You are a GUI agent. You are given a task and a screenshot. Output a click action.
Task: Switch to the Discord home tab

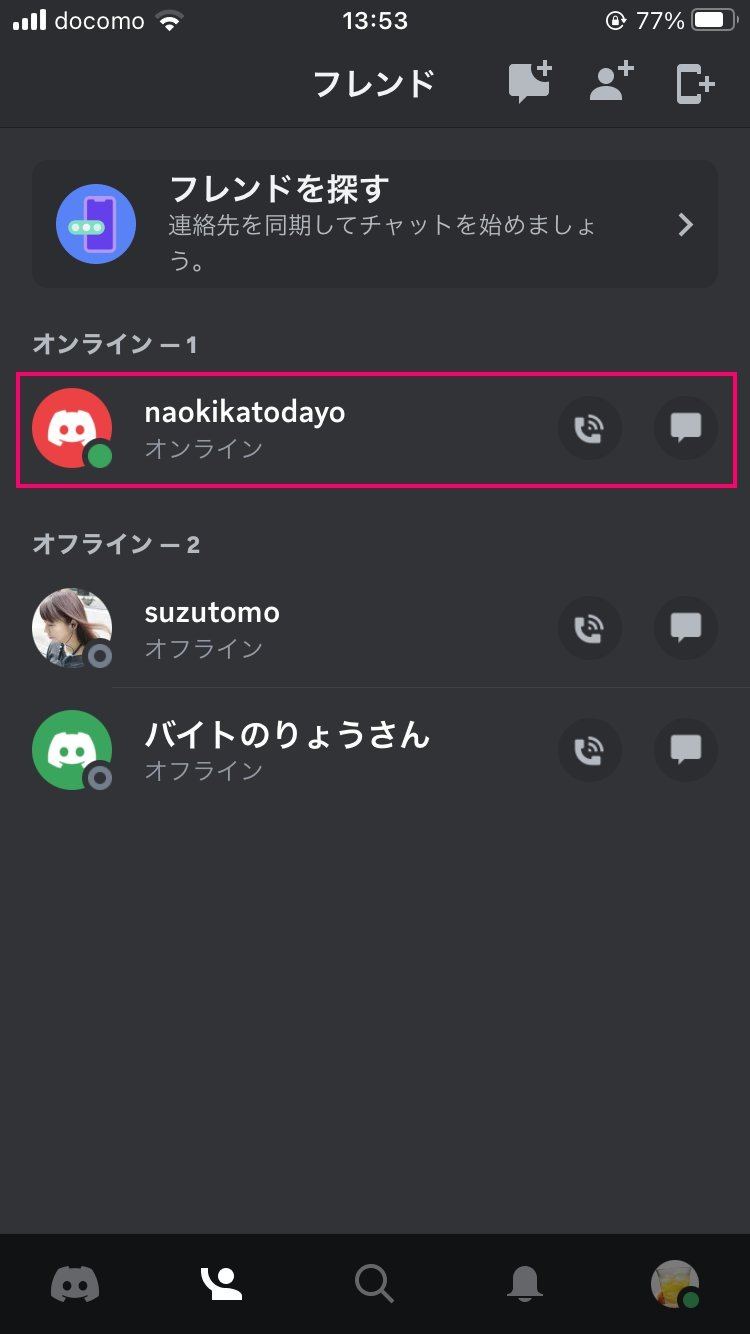coord(75,1284)
